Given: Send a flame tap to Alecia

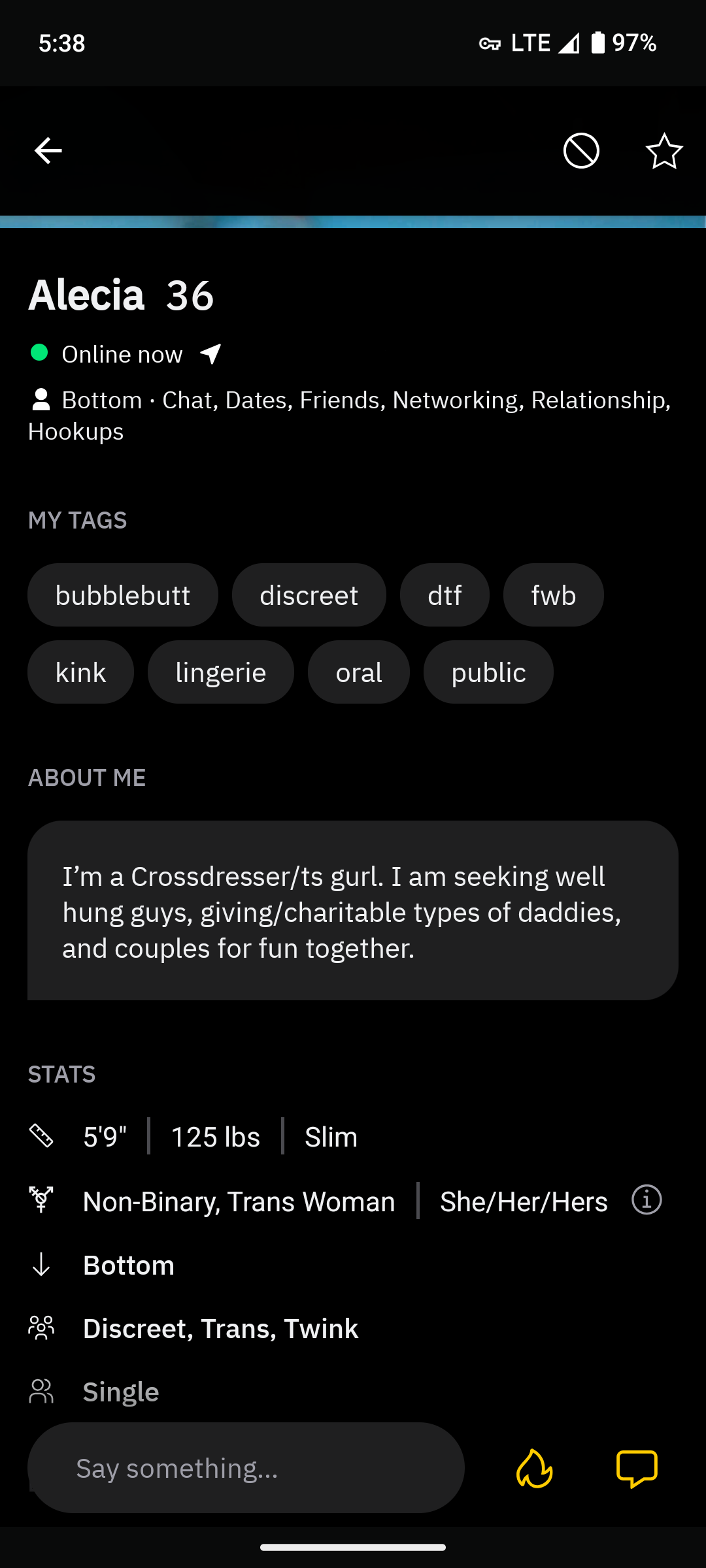Looking at the screenshot, I should click(x=535, y=1469).
